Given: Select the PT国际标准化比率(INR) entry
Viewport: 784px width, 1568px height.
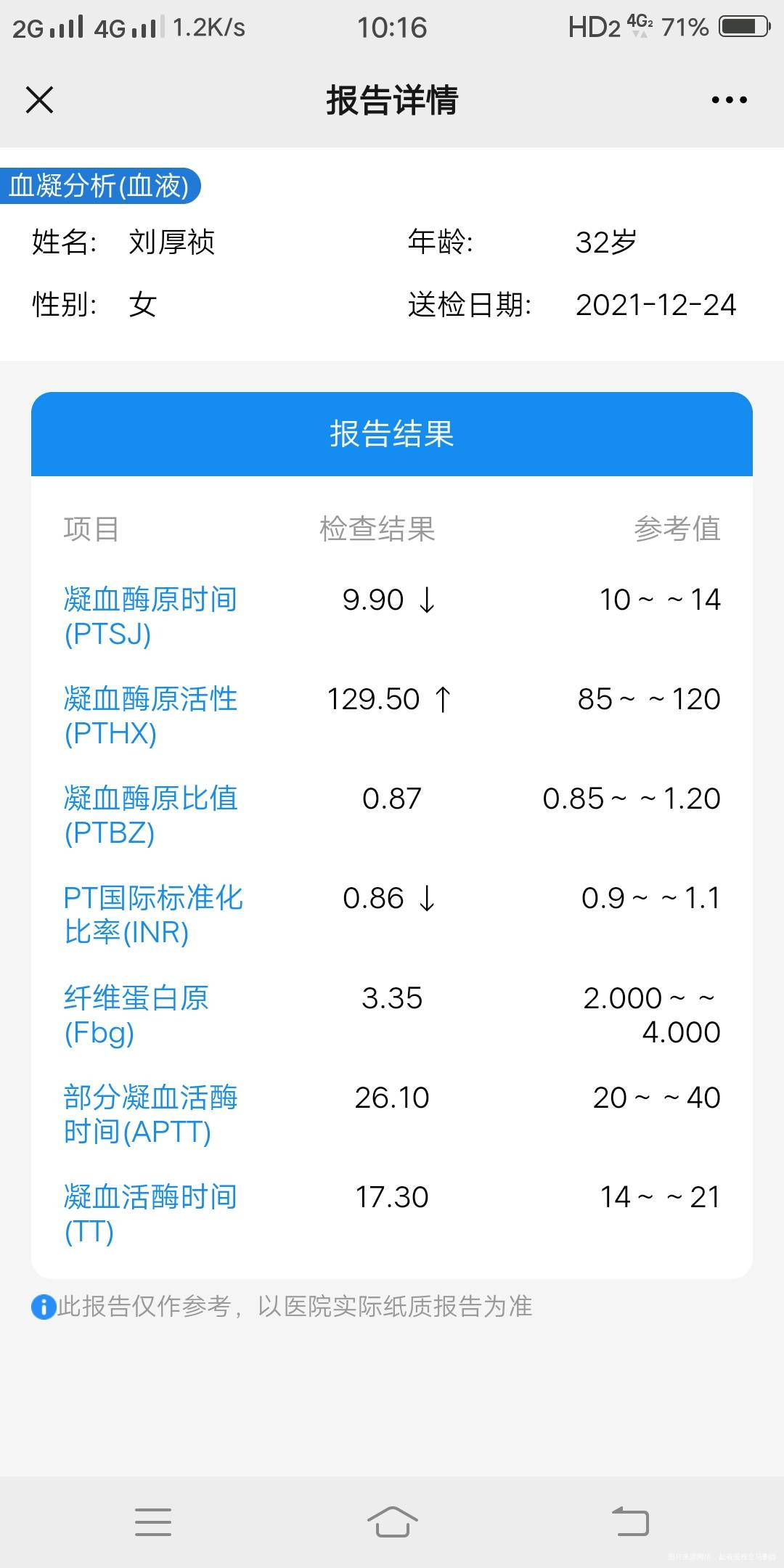Looking at the screenshot, I should [x=152, y=915].
